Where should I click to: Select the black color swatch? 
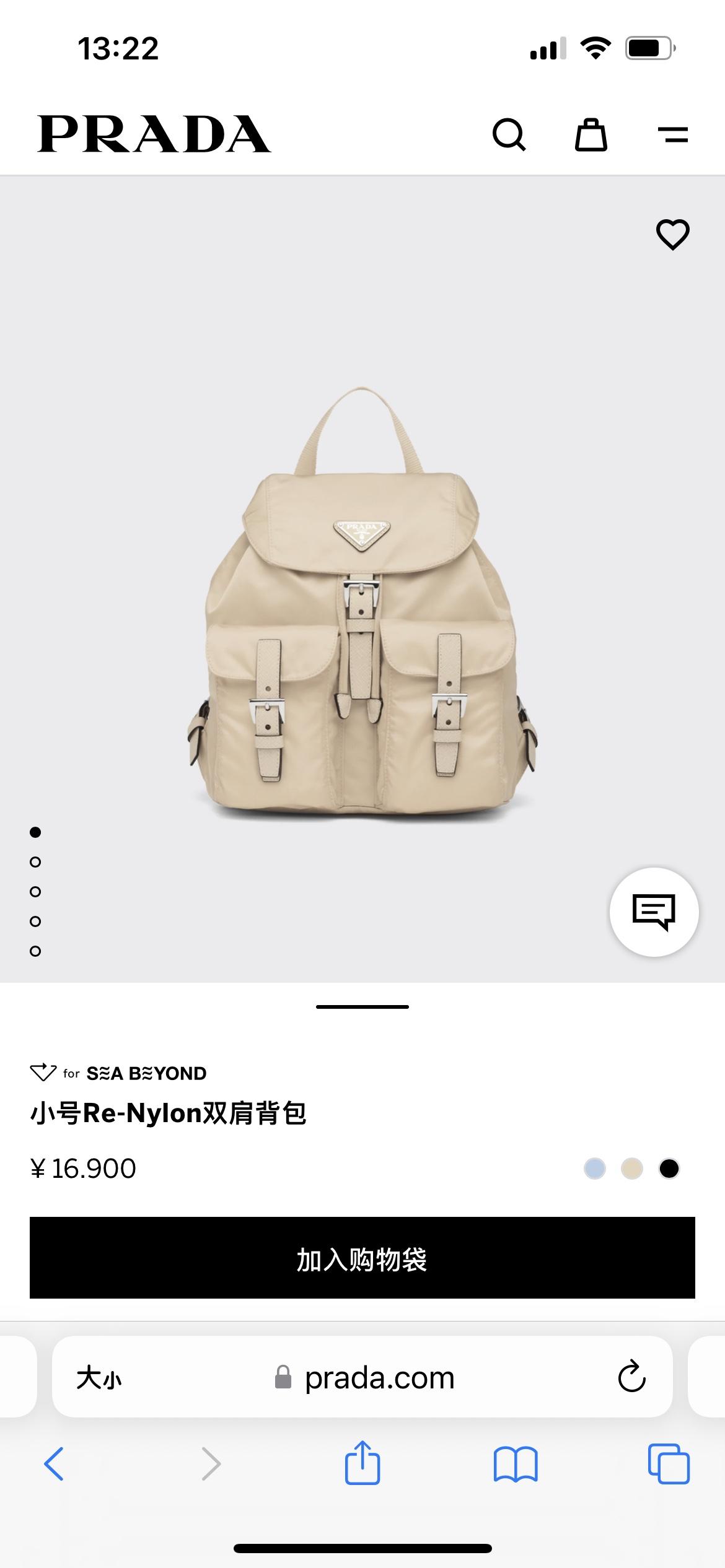669,1169
